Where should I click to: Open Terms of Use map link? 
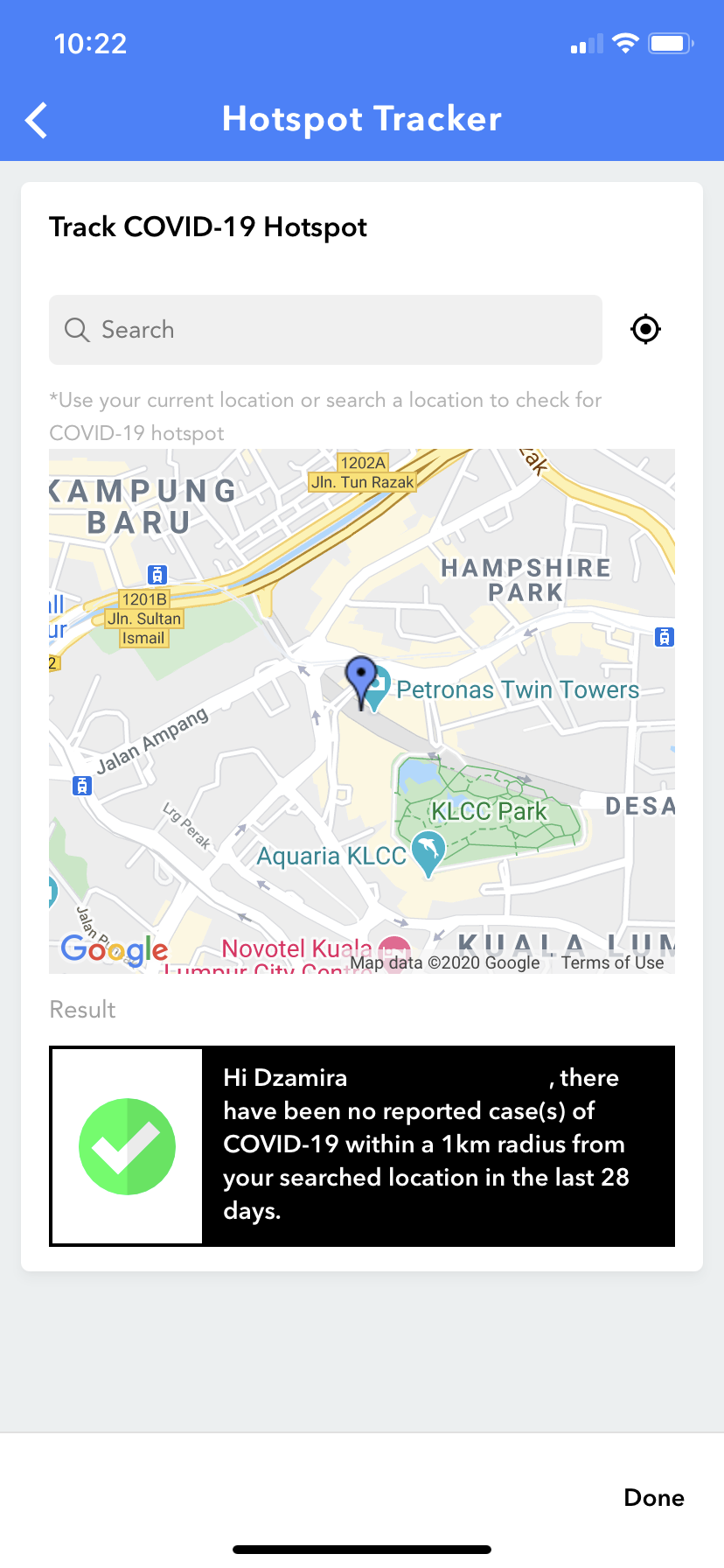pos(612,962)
